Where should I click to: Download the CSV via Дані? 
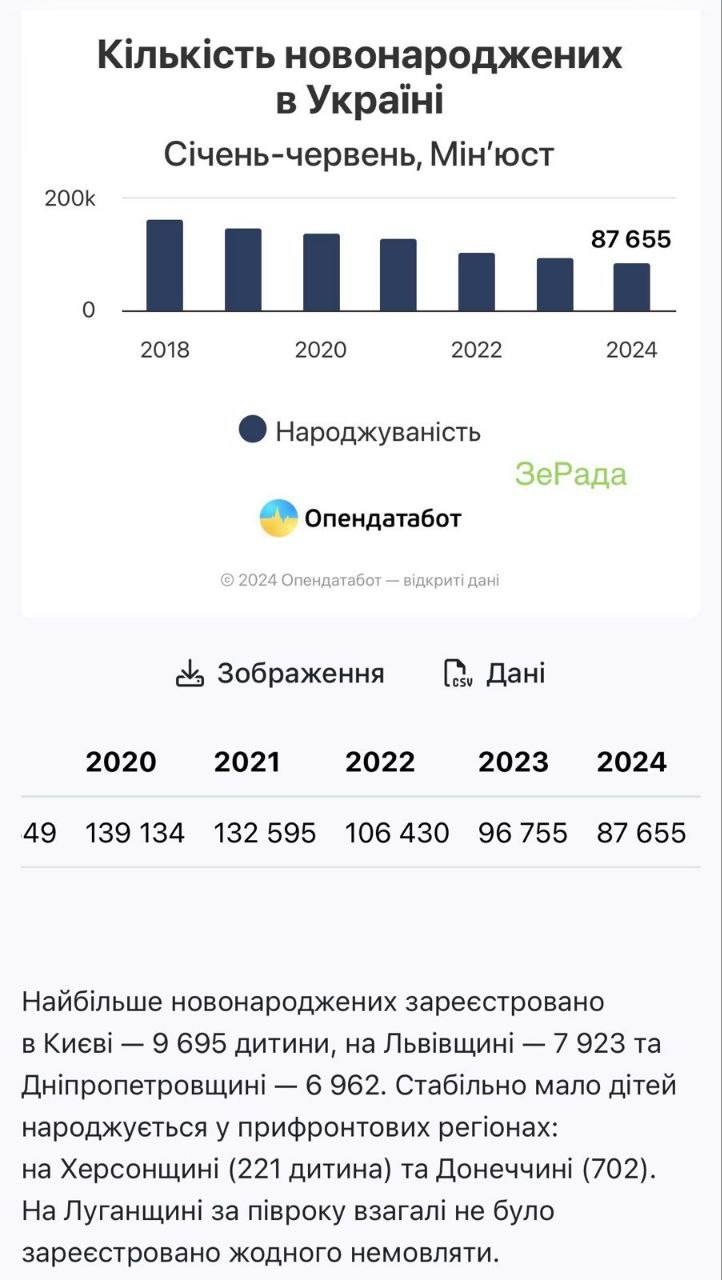tap(495, 673)
